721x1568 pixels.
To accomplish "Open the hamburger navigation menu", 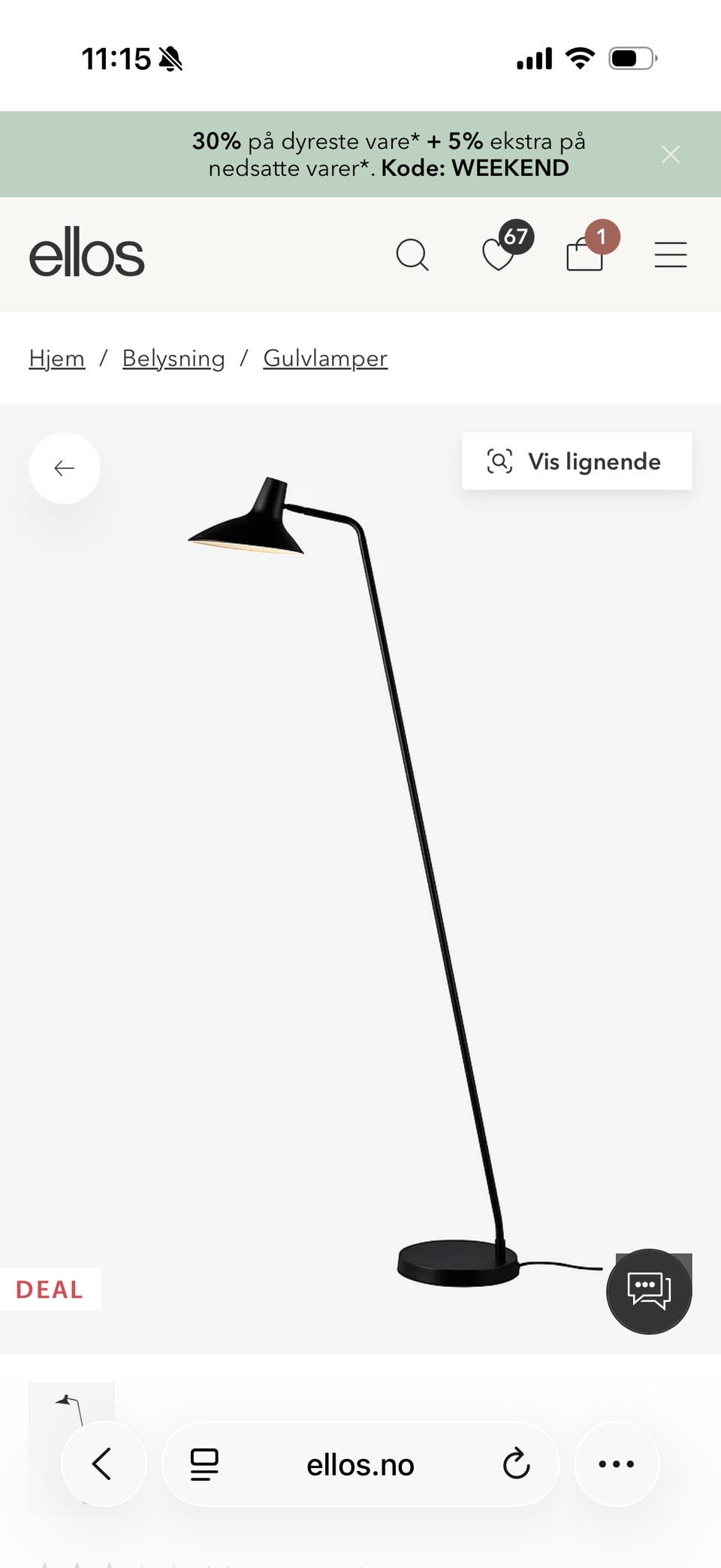I will [671, 255].
